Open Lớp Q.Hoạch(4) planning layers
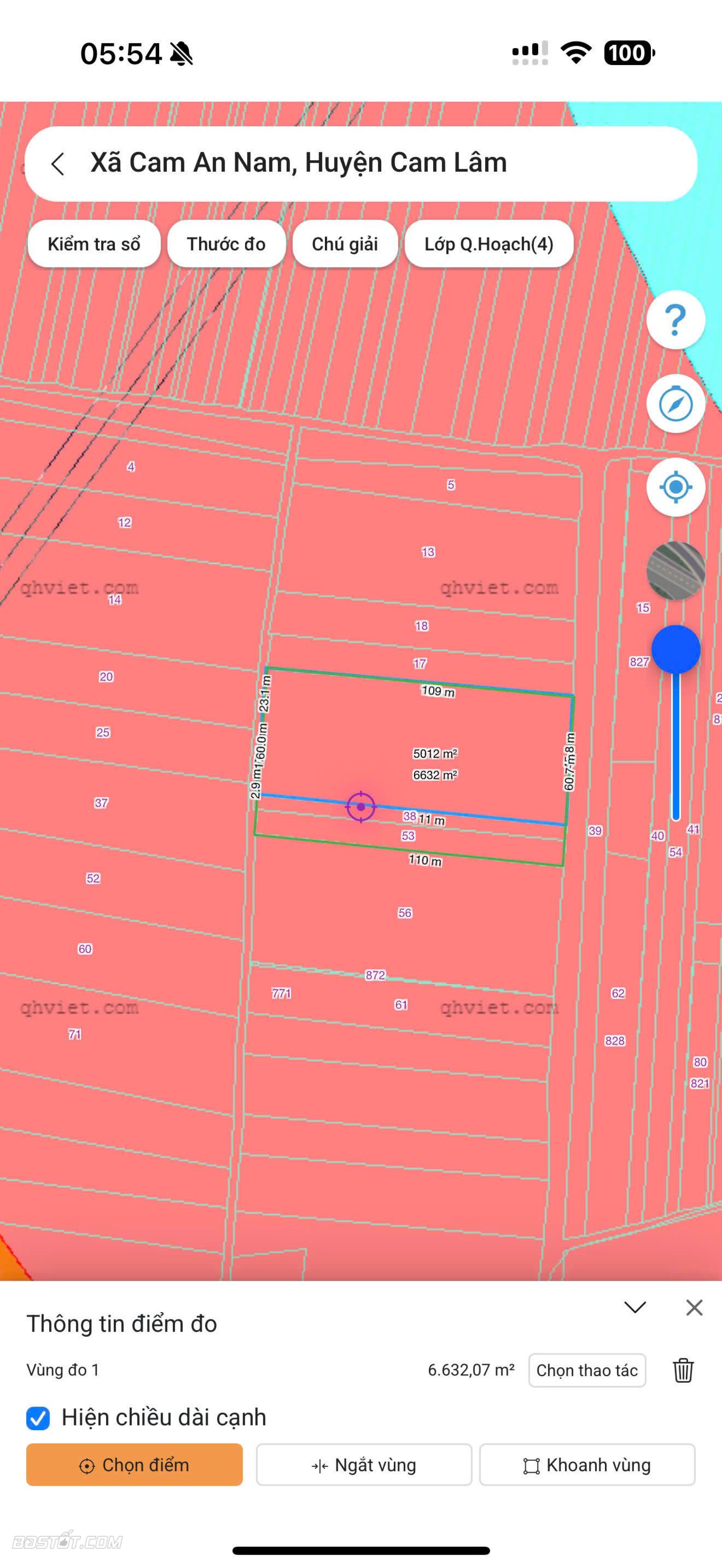This screenshot has width=722, height=1568. (489, 244)
